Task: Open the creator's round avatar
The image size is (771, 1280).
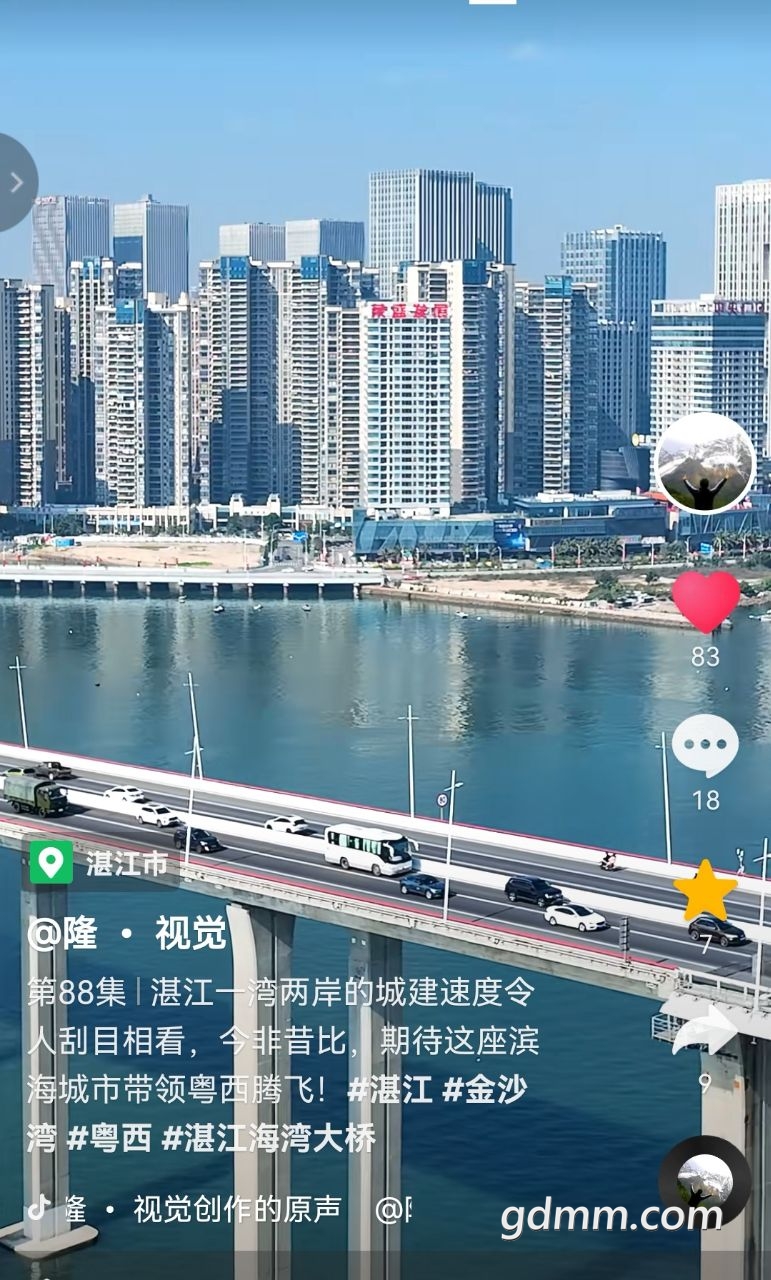Action: click(x=705, y=463)
